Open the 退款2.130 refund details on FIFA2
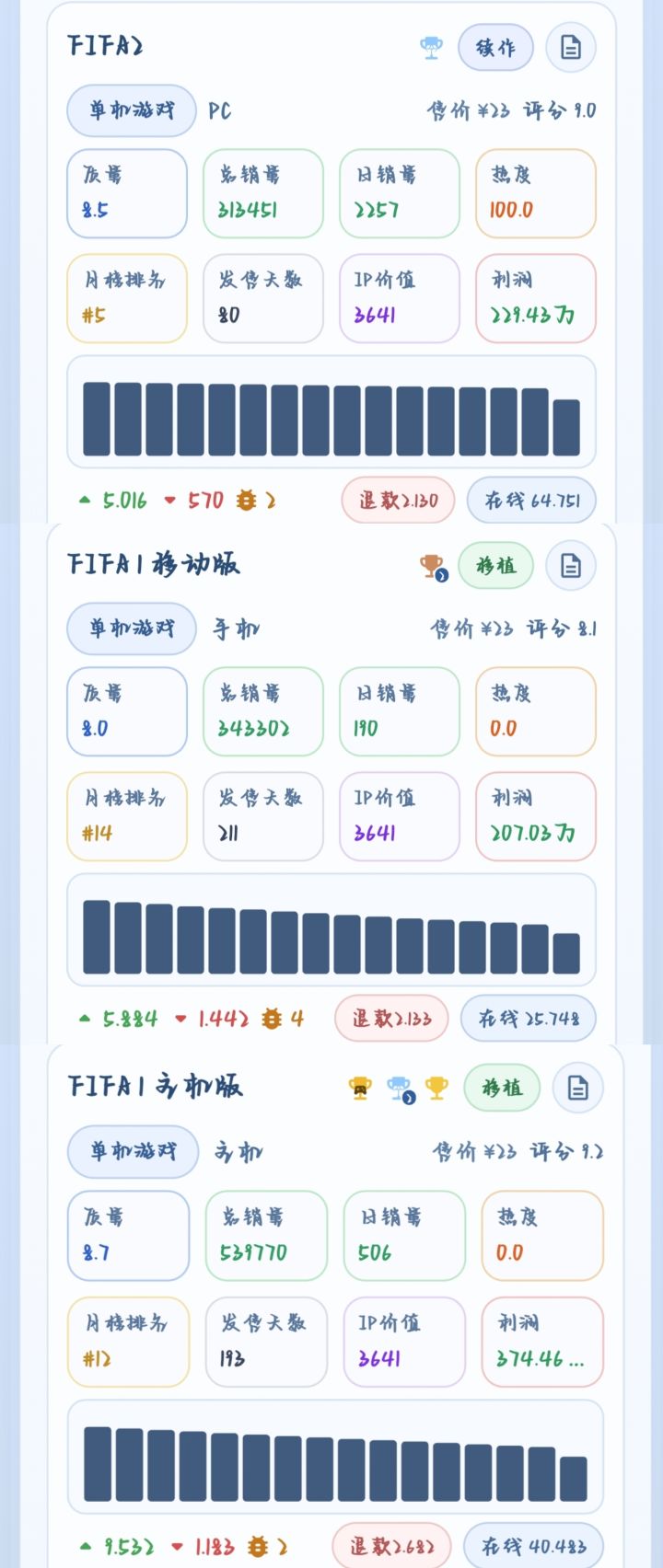 point(397,501)
